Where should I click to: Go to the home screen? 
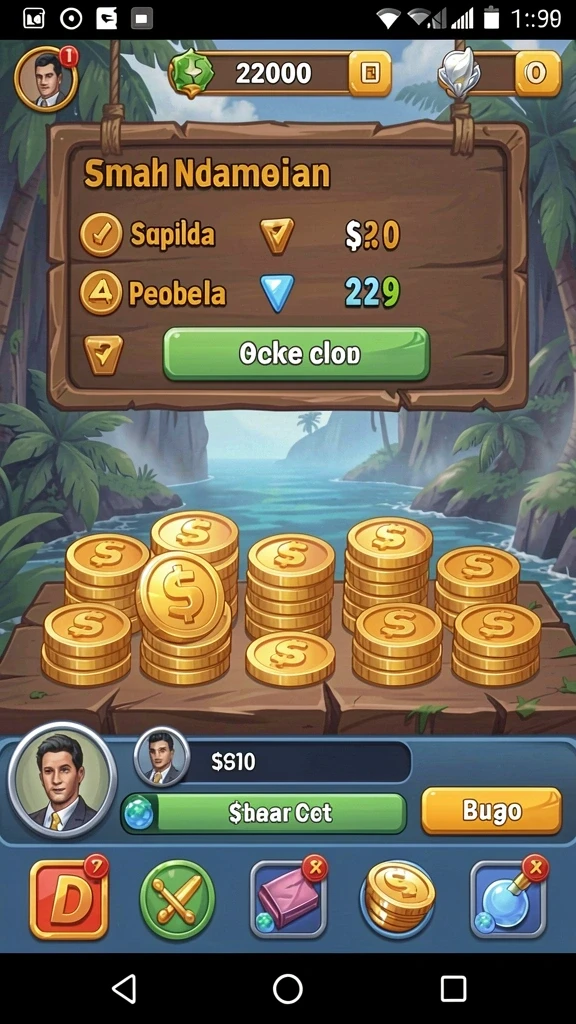pos(288,989)
